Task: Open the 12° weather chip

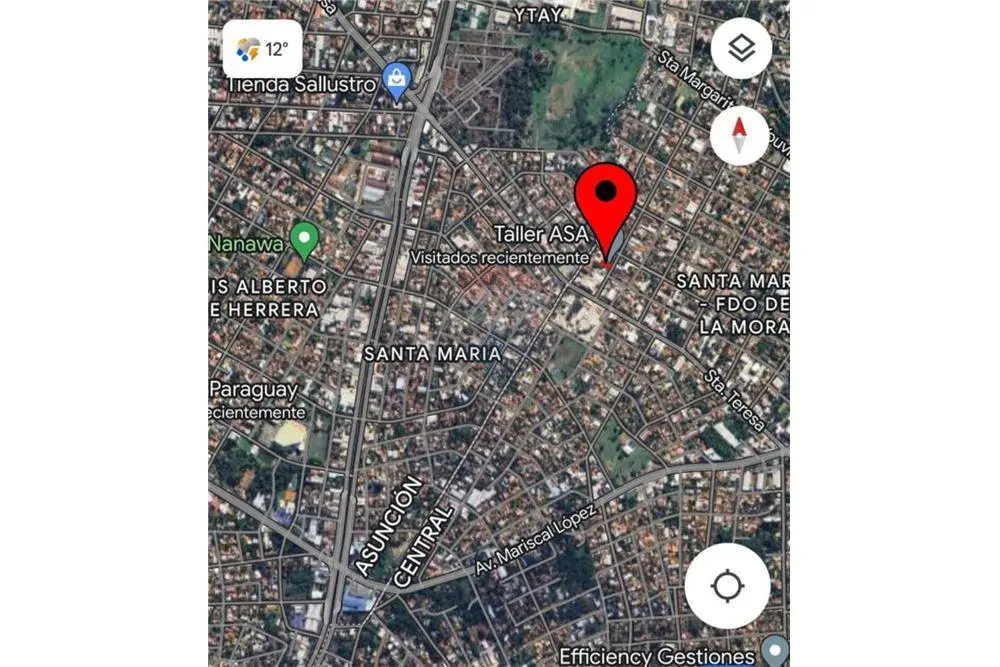Action: (262, 48)
